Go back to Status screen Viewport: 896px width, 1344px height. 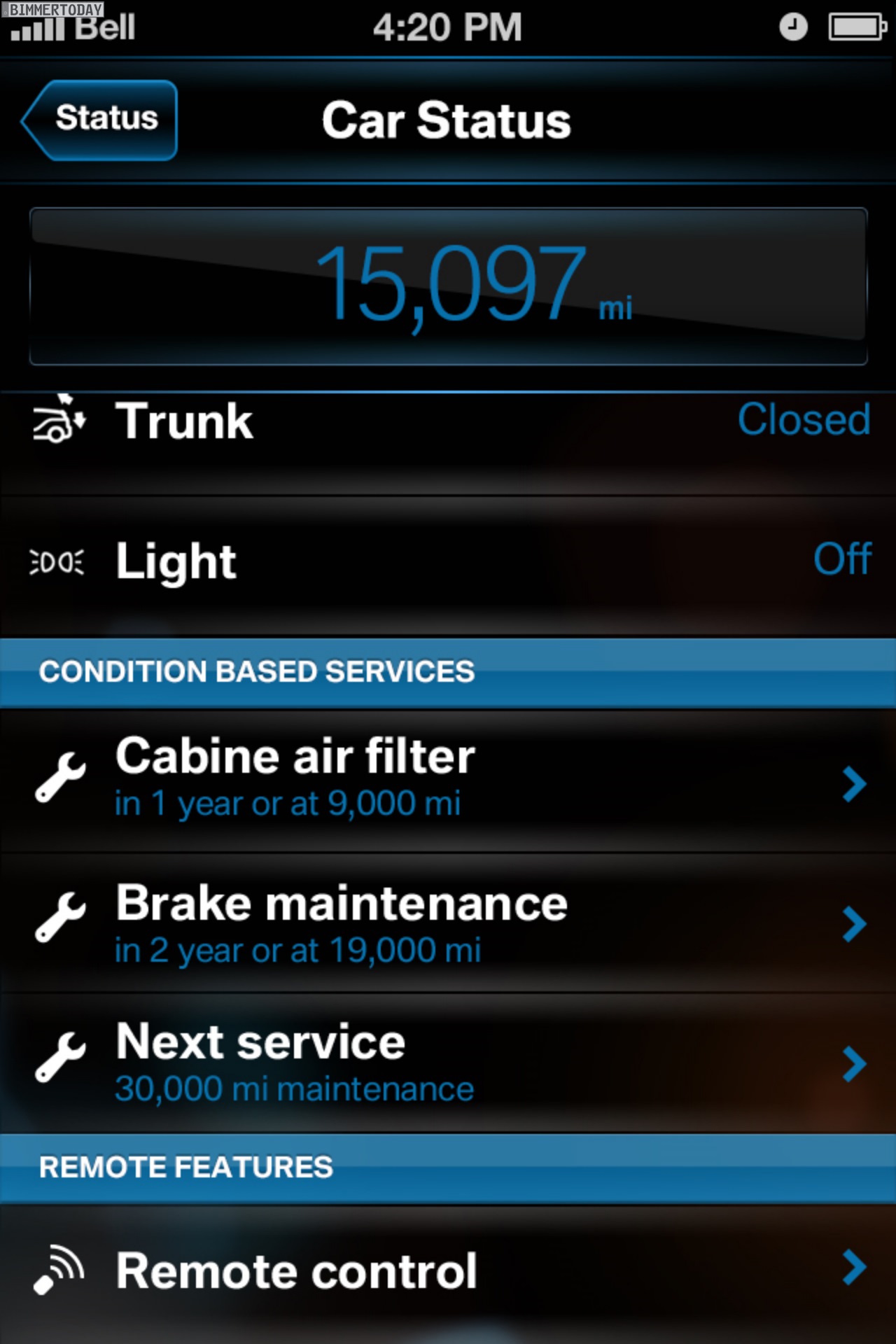(x=101, y=120)
